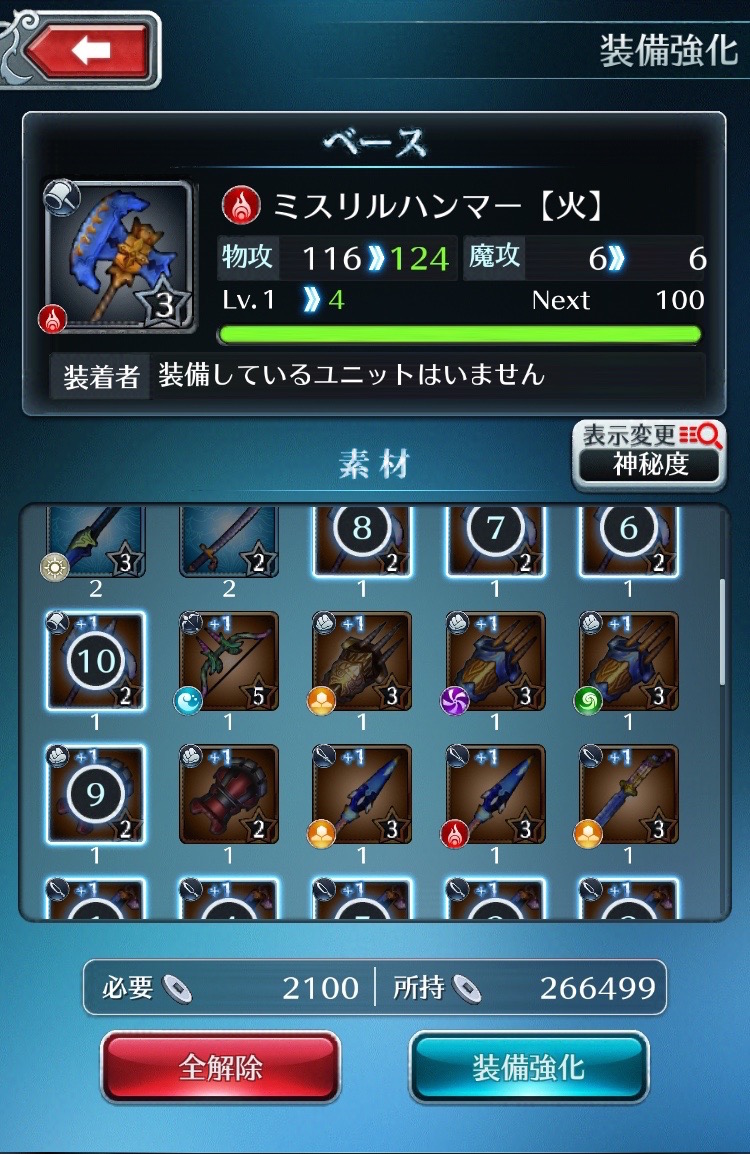Deselect material numbered 7

click(495, 540)
